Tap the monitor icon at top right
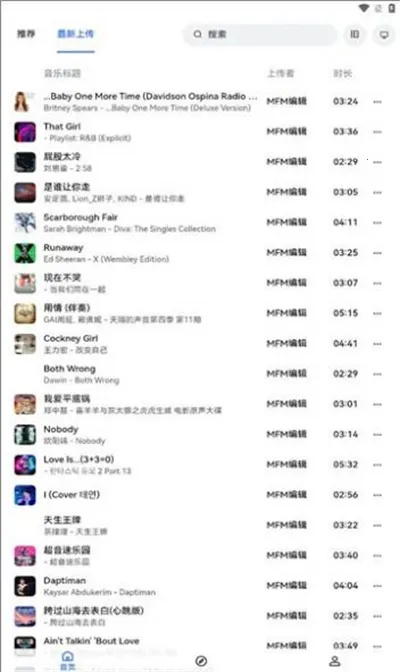Image resolution: width=400 pixels, height=672 pixels. point(384,35)
